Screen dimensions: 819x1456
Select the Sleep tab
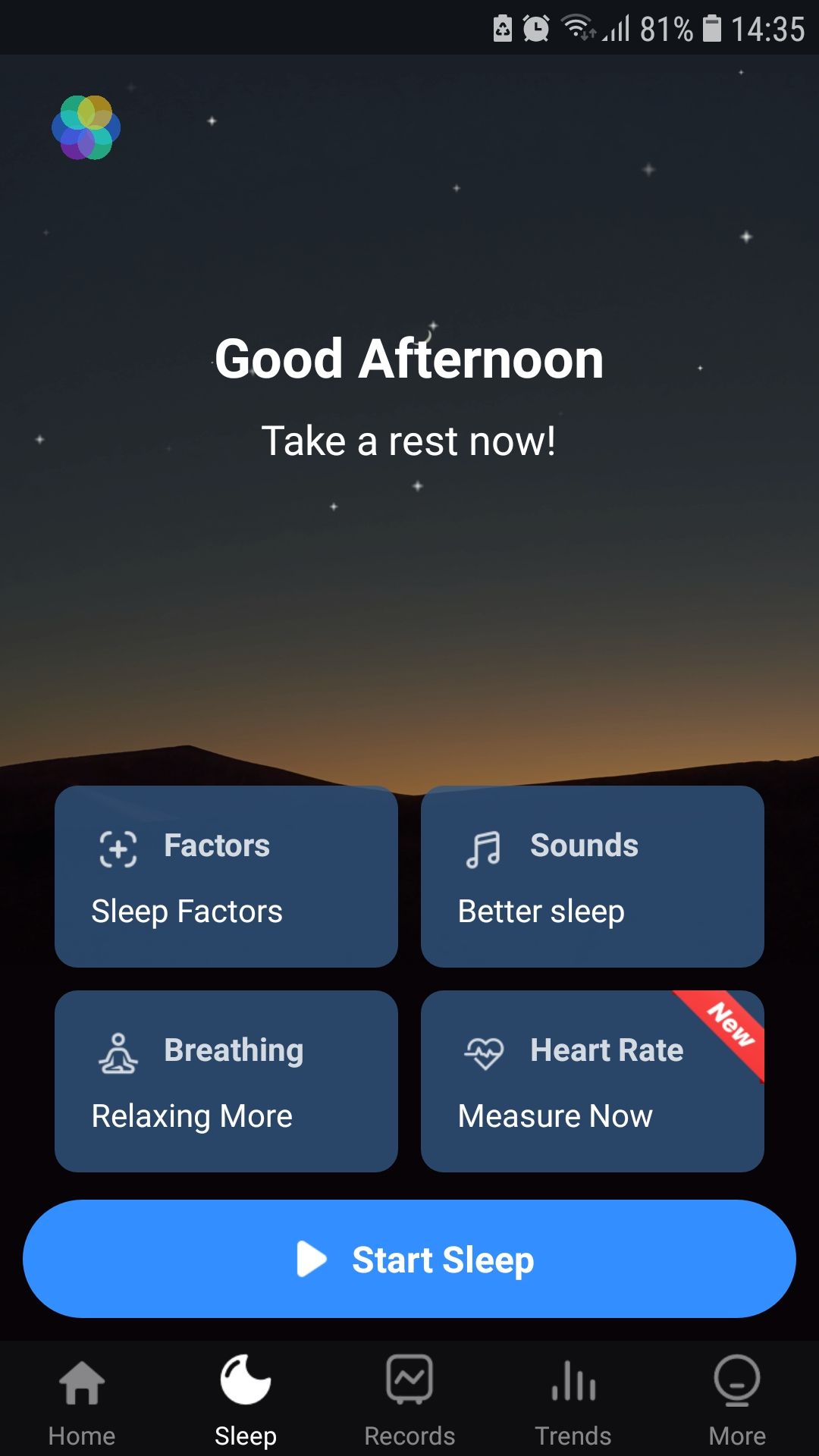tap(246, 1400)
